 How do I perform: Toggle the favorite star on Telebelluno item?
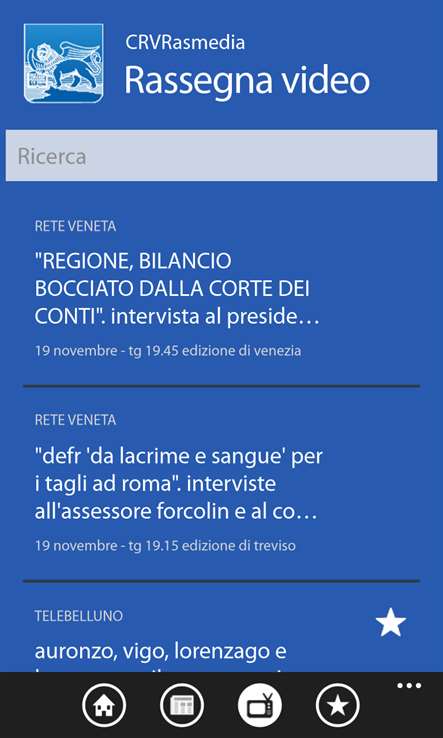(x=391, y=623)
